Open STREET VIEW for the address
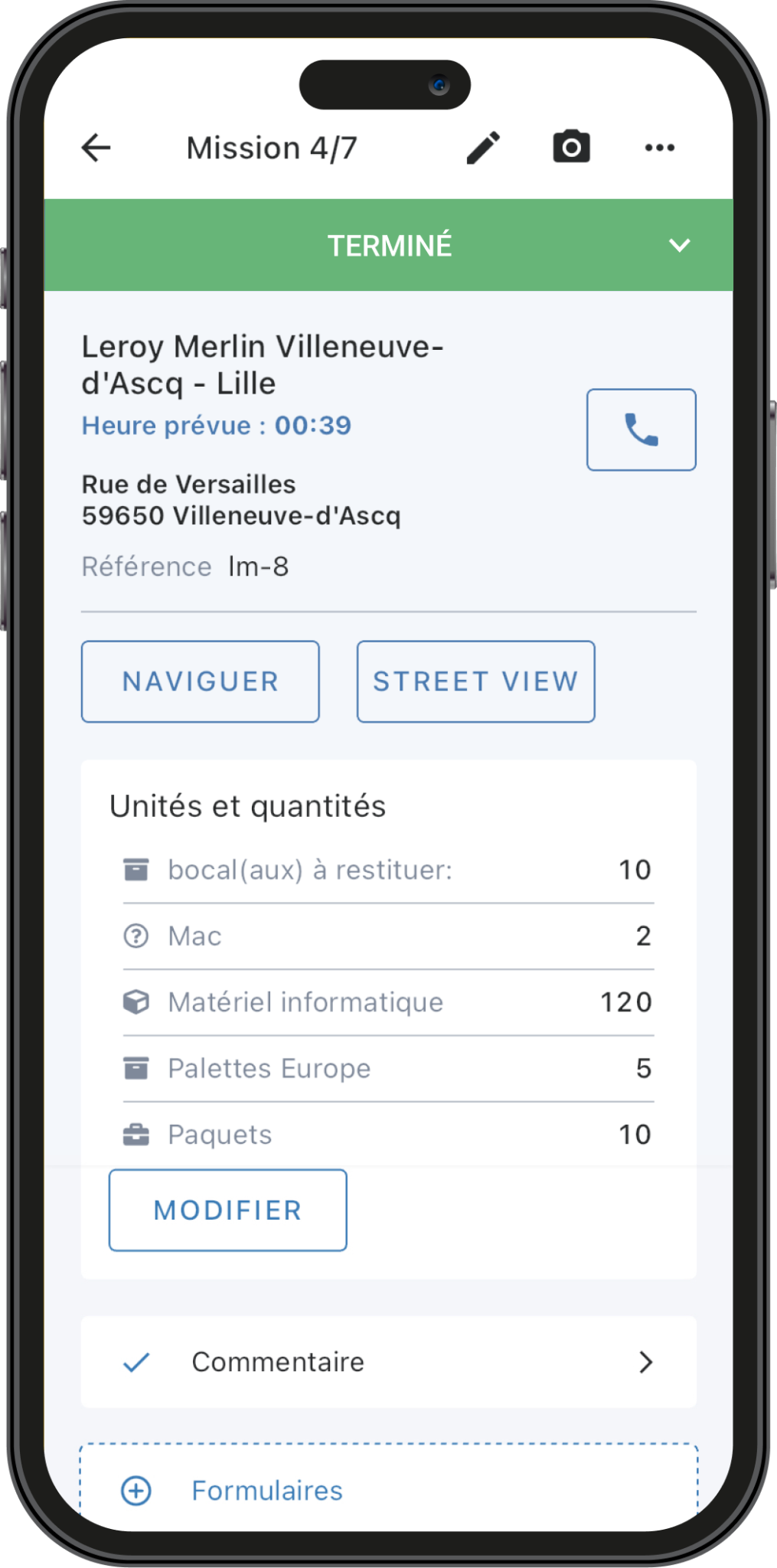The width and height of the screenshot is (777, 1568). 476,681
